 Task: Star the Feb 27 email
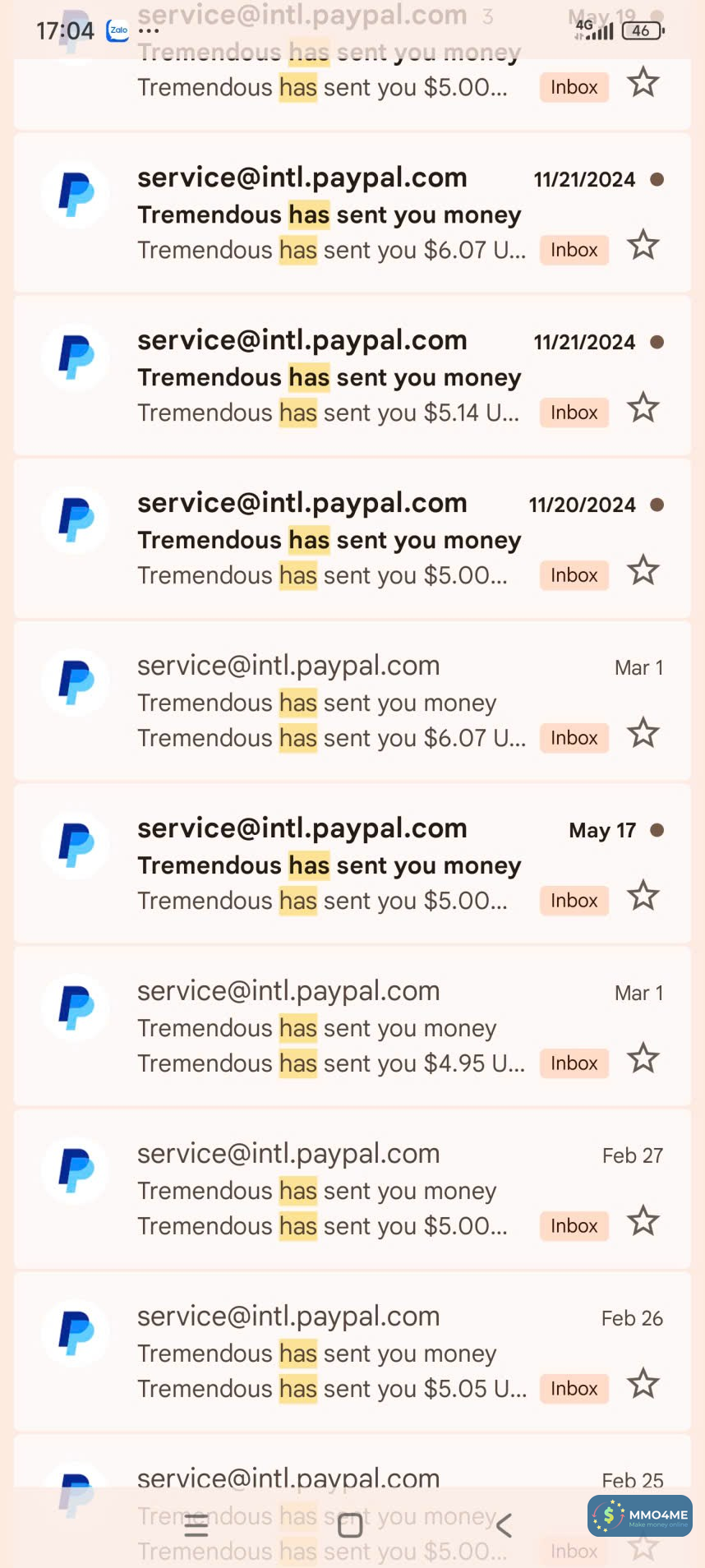(x=643, y=1222)
